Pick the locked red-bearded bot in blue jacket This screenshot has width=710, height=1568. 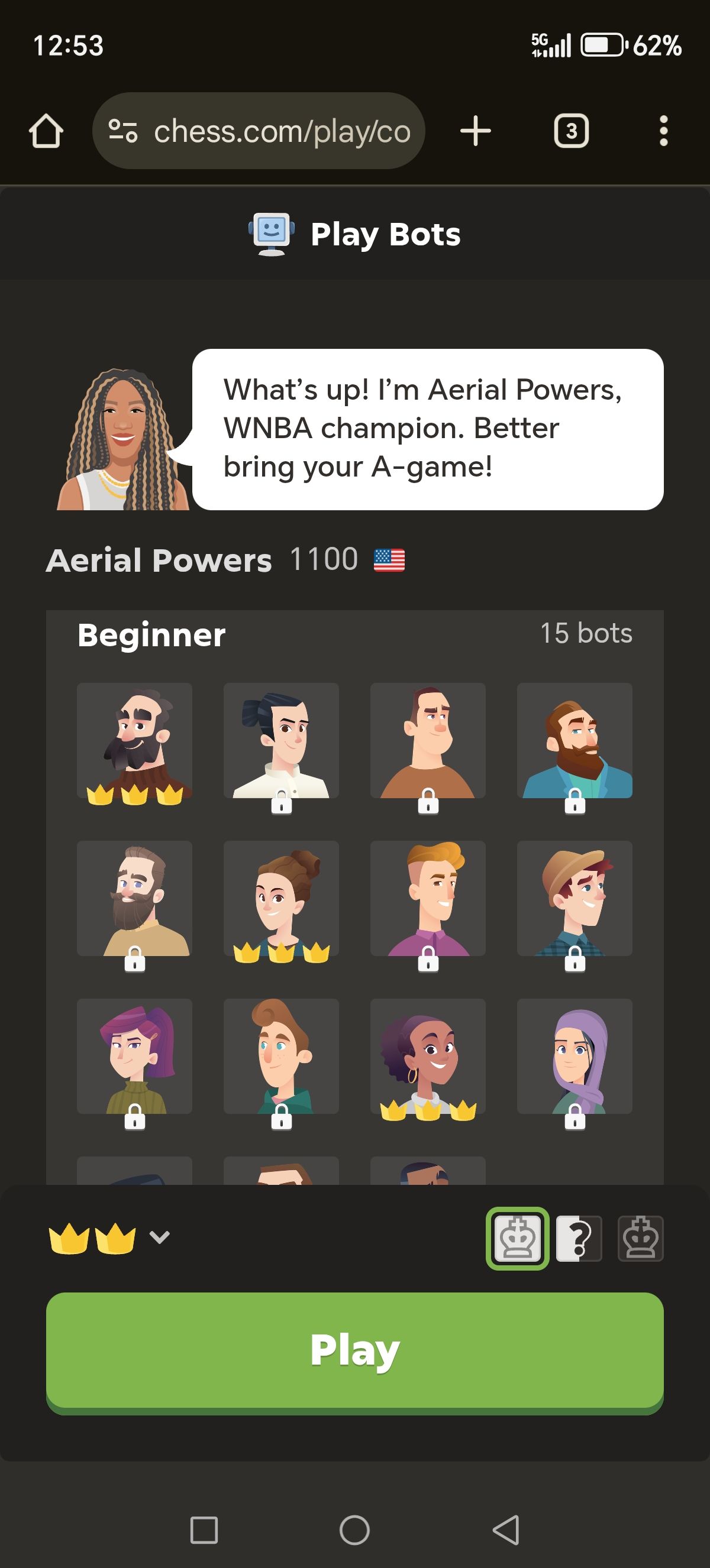(574, 741)
